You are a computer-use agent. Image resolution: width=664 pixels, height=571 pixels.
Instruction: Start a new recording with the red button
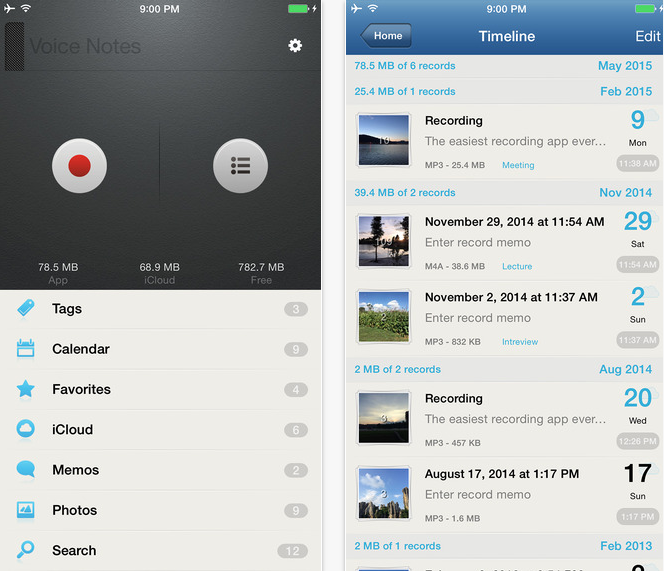pos(80,166)
